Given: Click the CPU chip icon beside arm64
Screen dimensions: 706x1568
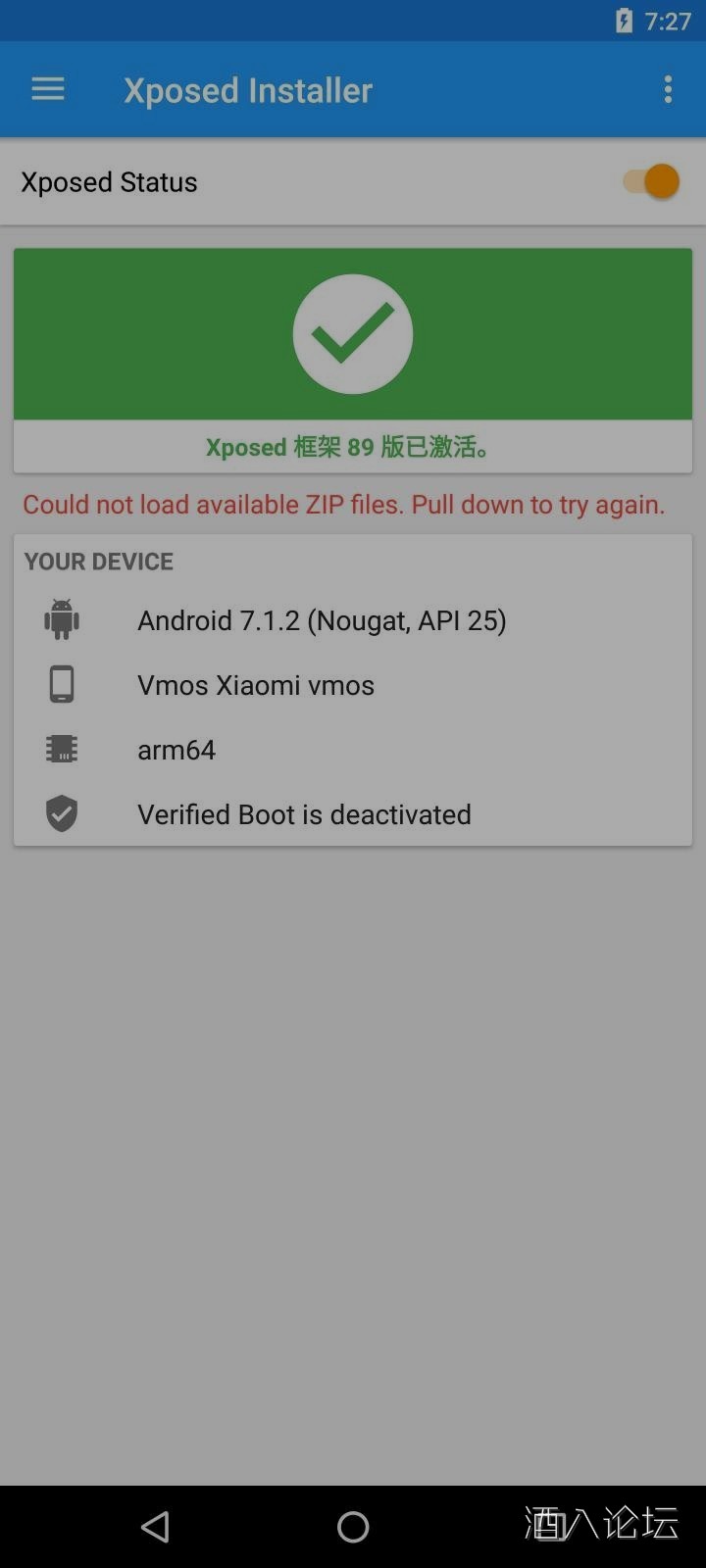Looking at the screenshot, I should click(61, 749).
